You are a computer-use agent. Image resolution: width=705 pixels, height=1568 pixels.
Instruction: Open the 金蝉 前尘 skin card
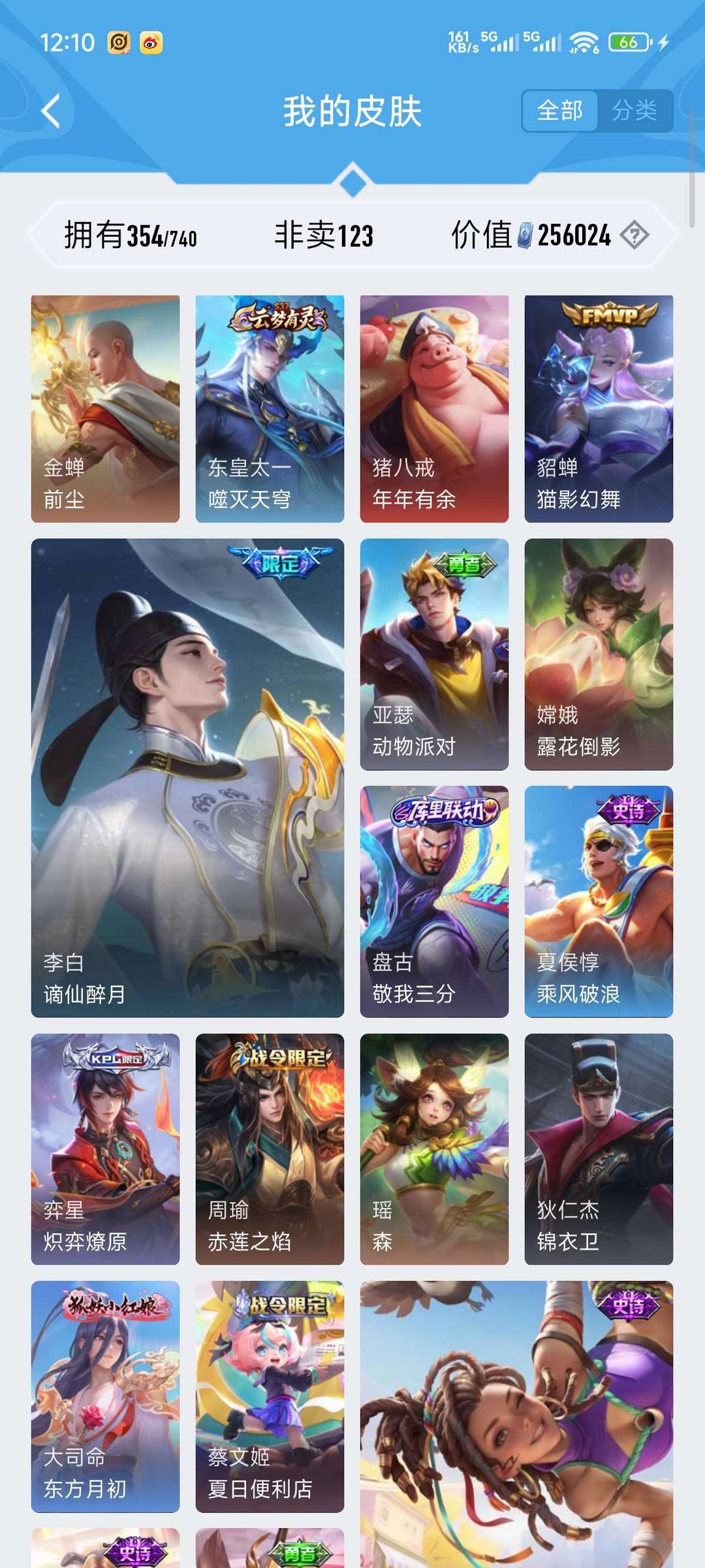coord(105,408)
